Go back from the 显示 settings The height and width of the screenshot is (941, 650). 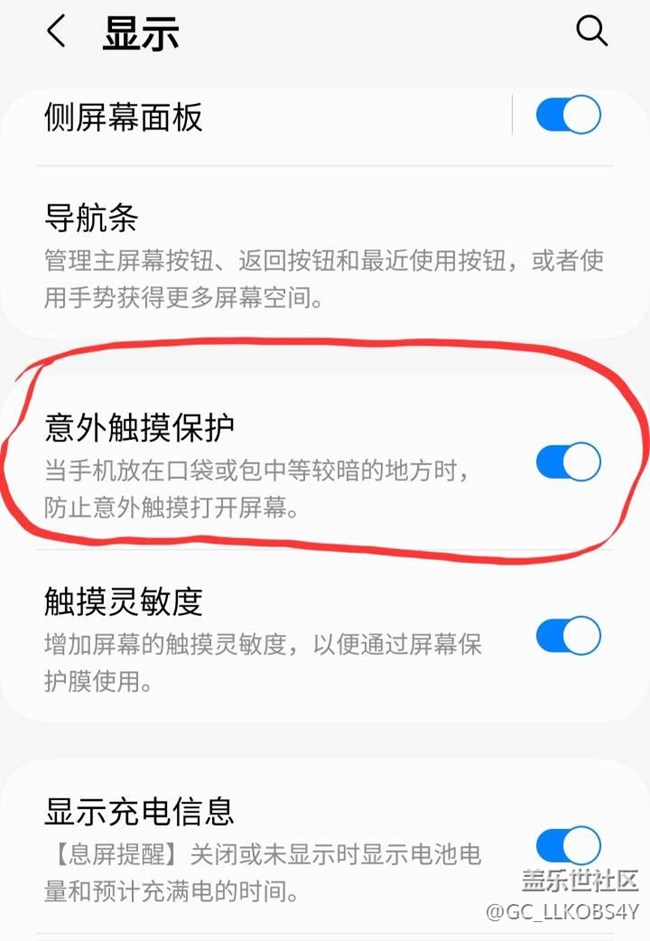click(57, 33)
